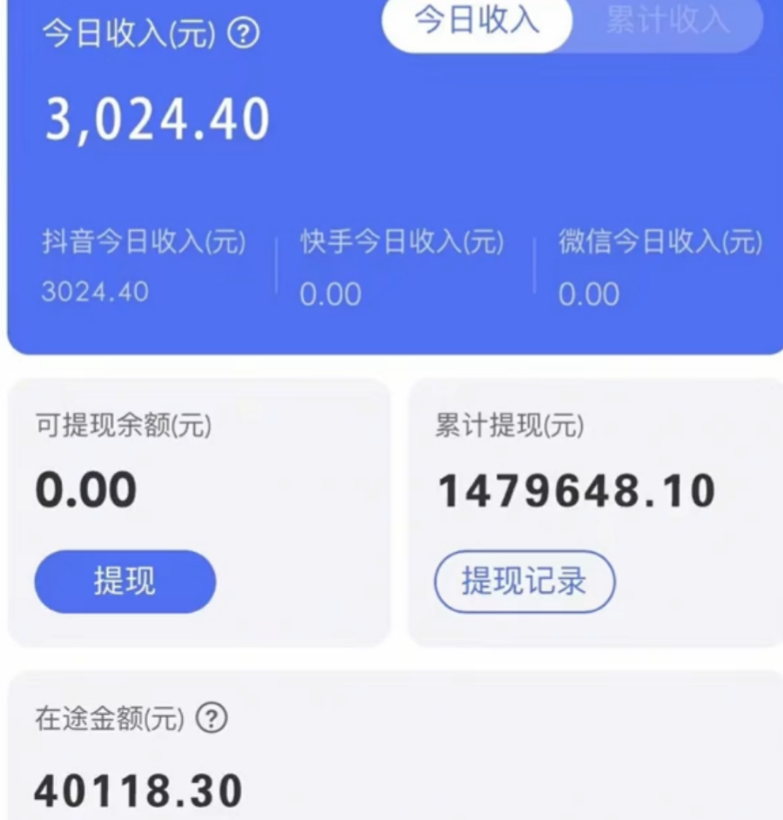
Task: Select the 今日收入 tab
Action: [x=477, y=22]
